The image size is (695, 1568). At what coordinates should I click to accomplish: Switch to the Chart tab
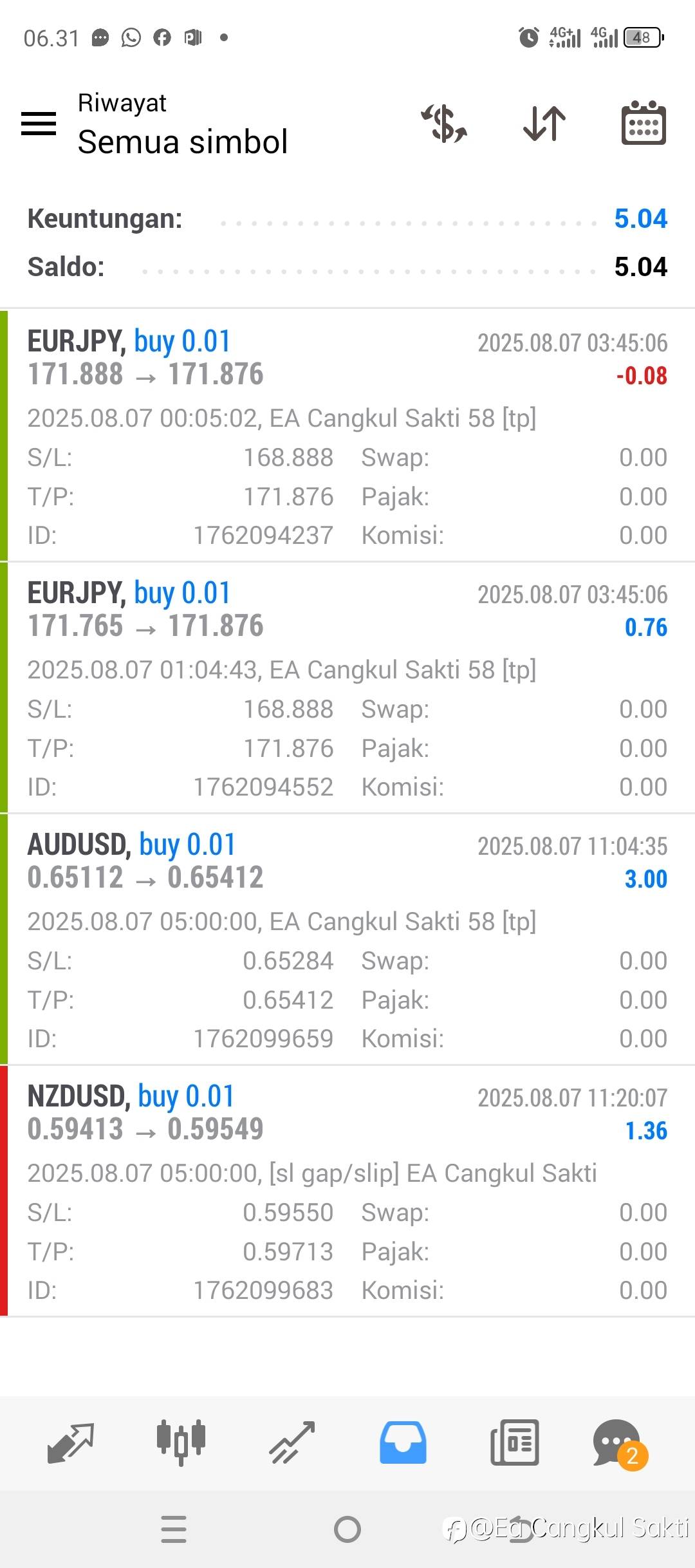tap(181, 1442)
